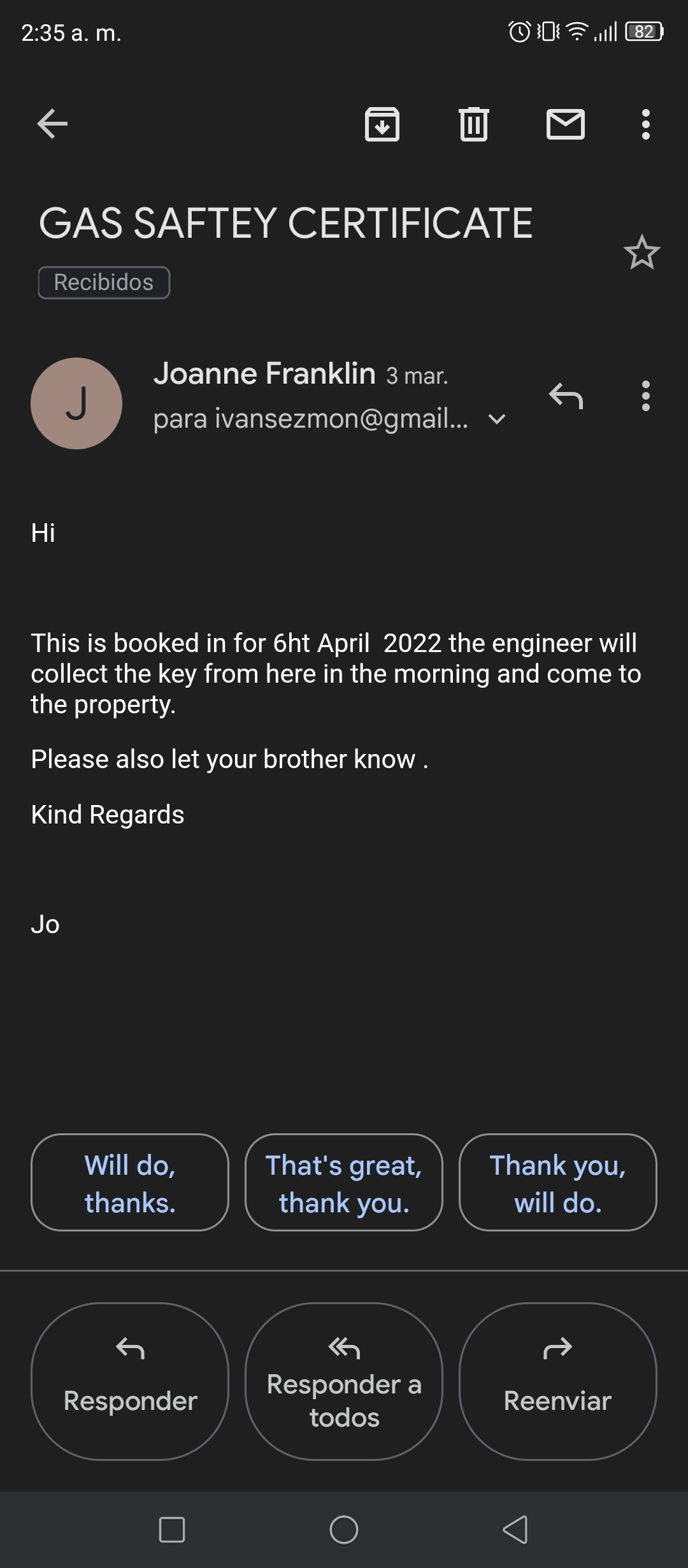This screenshot has width=688, height=1568.
Task: Reply using the arrow beside Joanne Franklin
Action: (566, 396)
